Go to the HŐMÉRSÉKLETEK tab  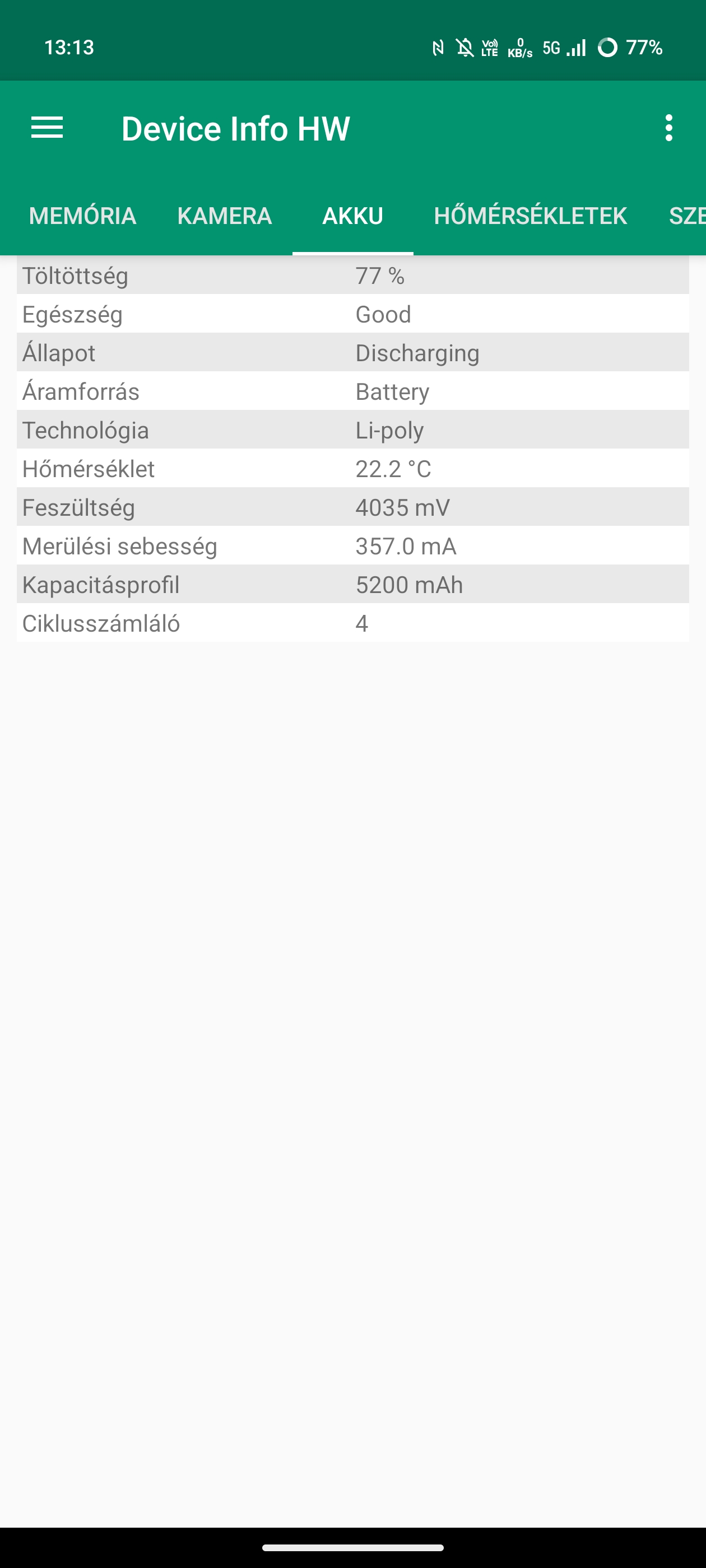530,216
